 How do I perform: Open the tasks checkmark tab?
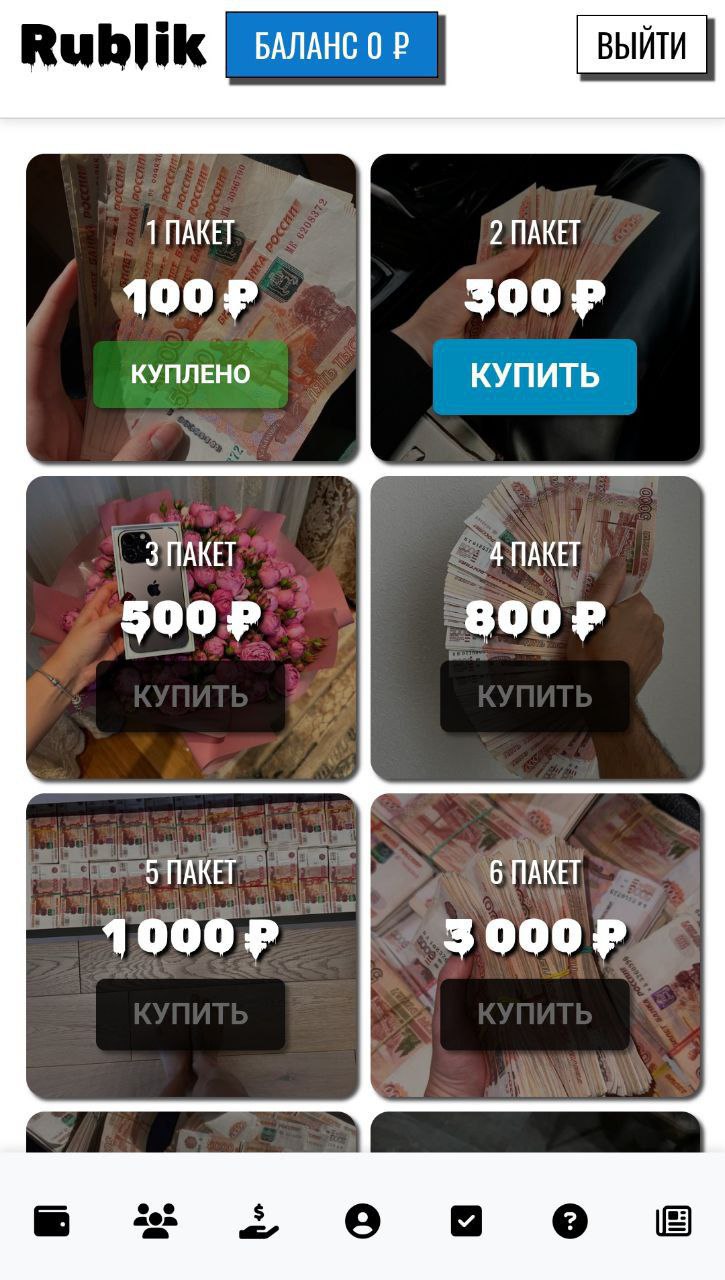click(x=466, y=1221)
